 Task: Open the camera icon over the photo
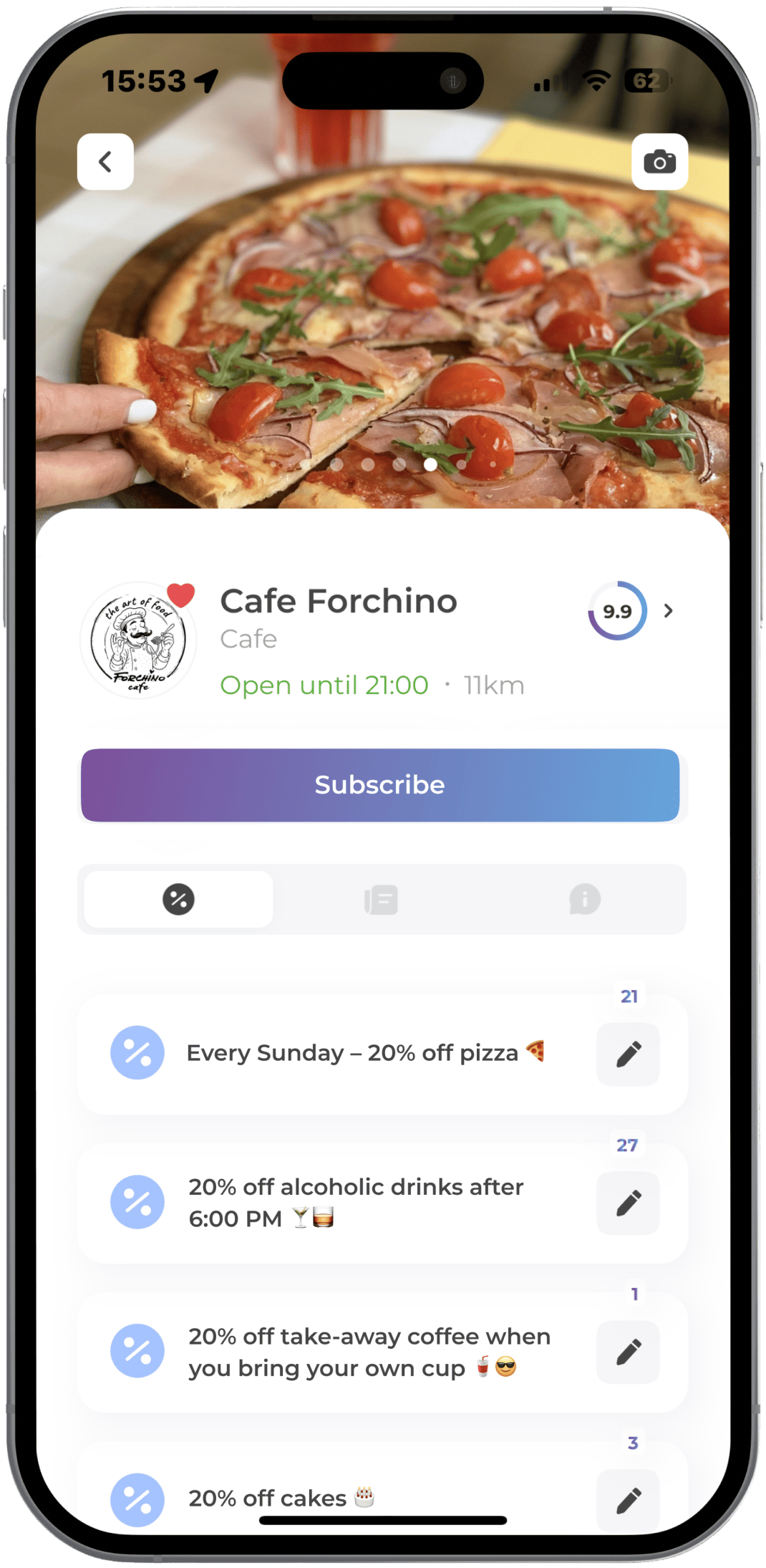[659, 162]
